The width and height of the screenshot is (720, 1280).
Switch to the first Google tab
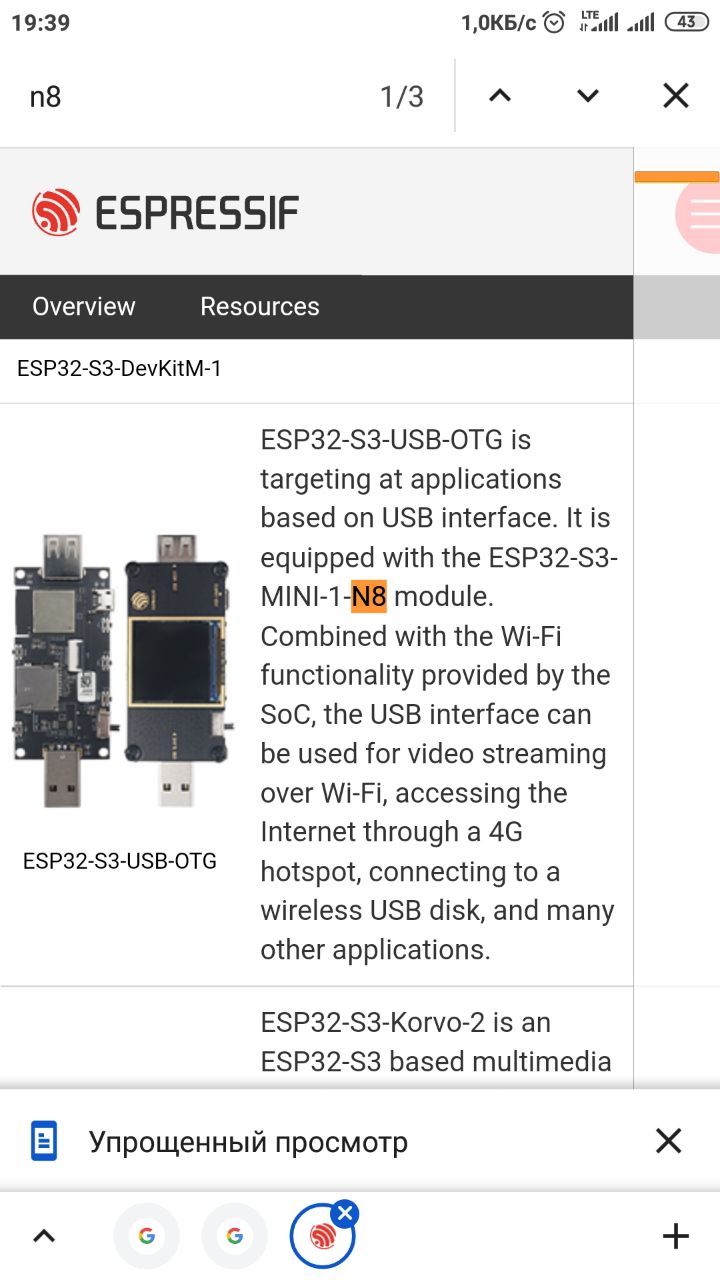147,1236
